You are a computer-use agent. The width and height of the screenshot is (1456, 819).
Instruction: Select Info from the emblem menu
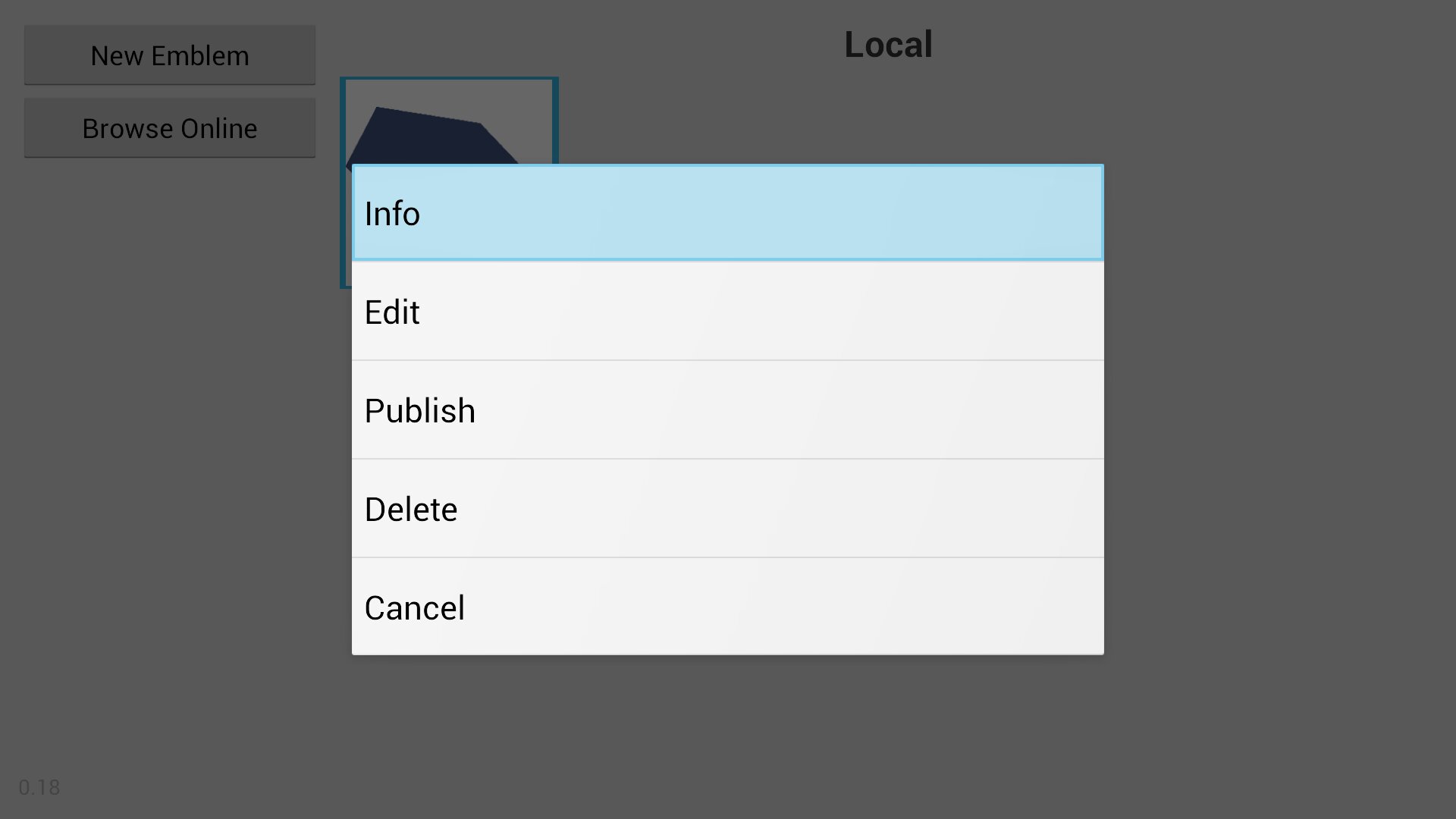[726, 213]
